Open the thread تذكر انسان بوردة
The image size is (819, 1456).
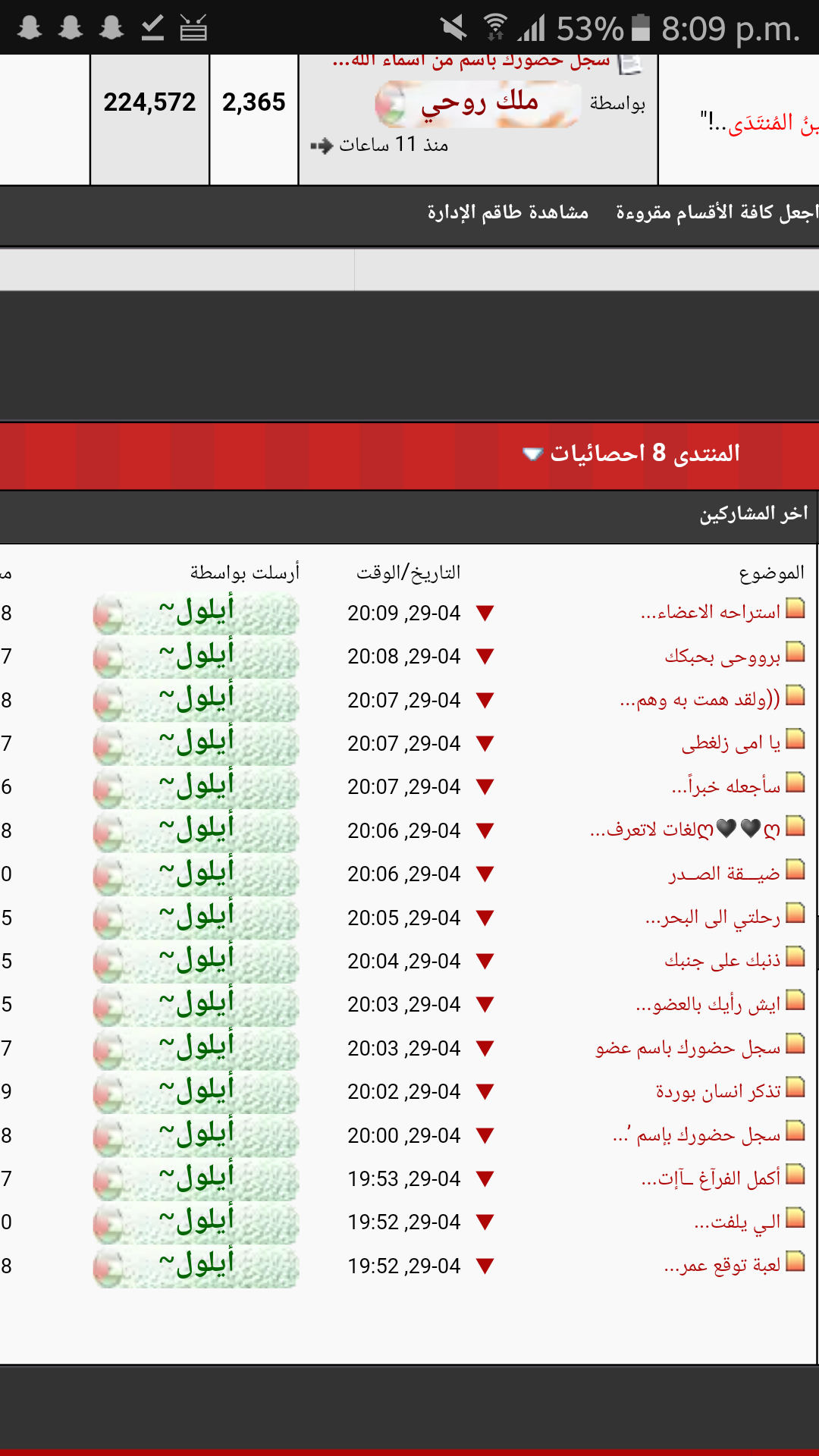[x=717, y=1091]
